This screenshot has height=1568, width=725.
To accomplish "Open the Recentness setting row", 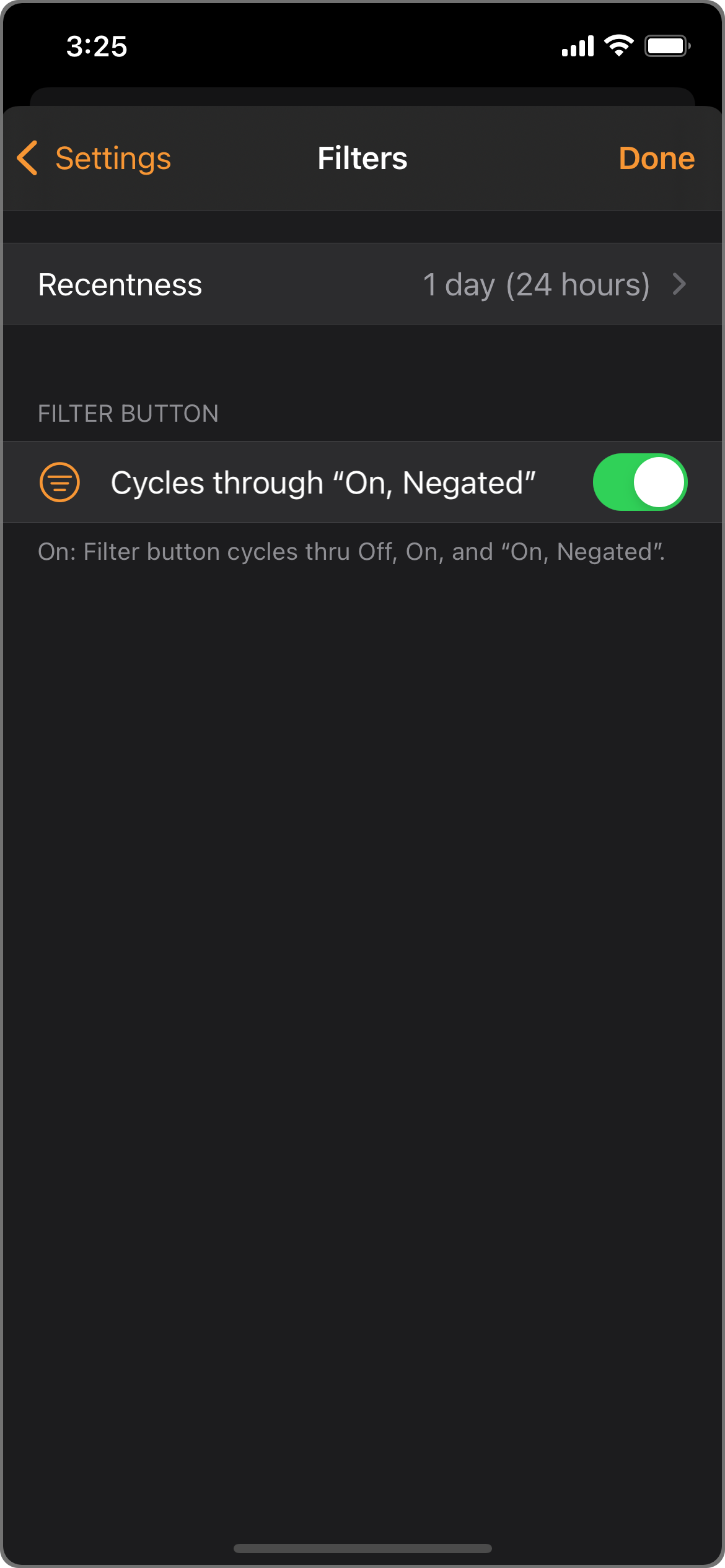I will (362, 284).
